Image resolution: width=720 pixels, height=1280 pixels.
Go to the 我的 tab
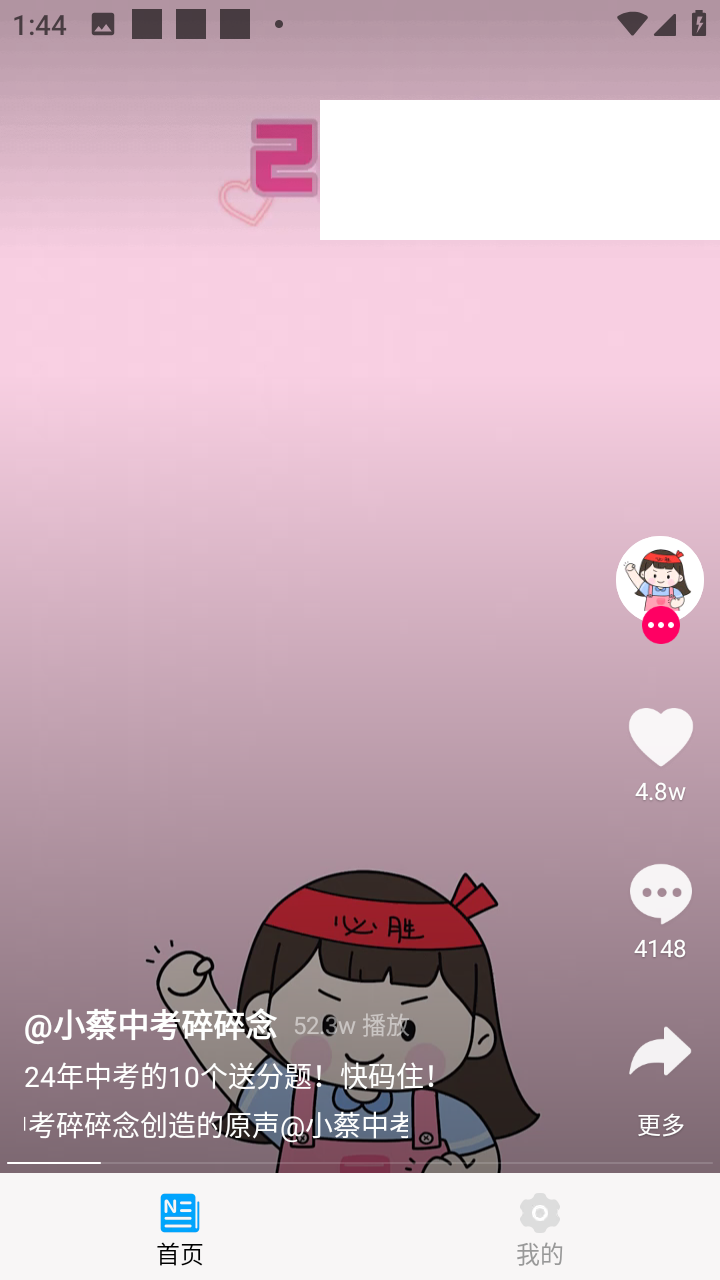tap(540, 1228)
